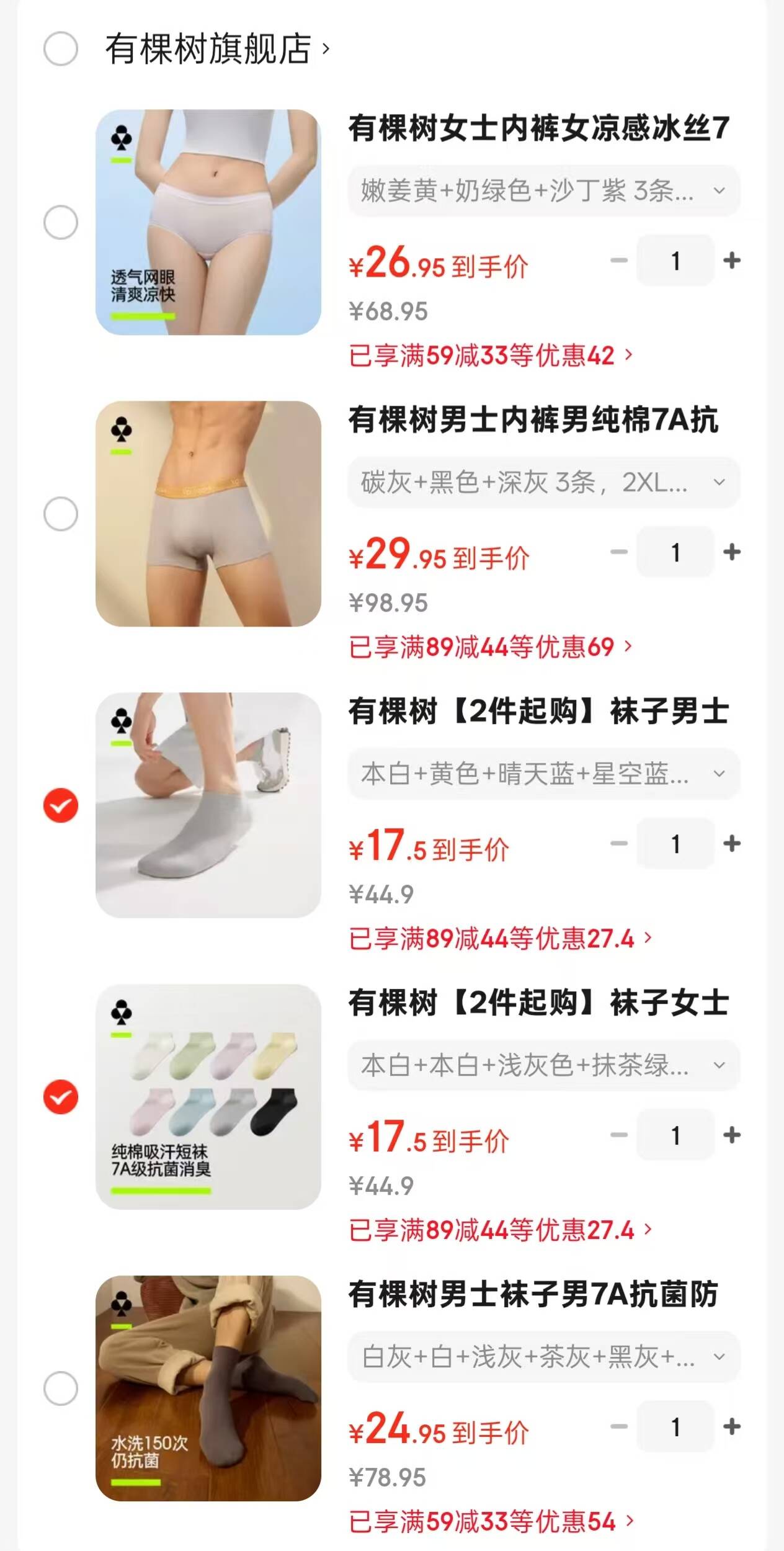784x1551 pixels.
Task: Select all items from 有棵树旗舰店
Action: pyautogui.click(x=61, y=49)
